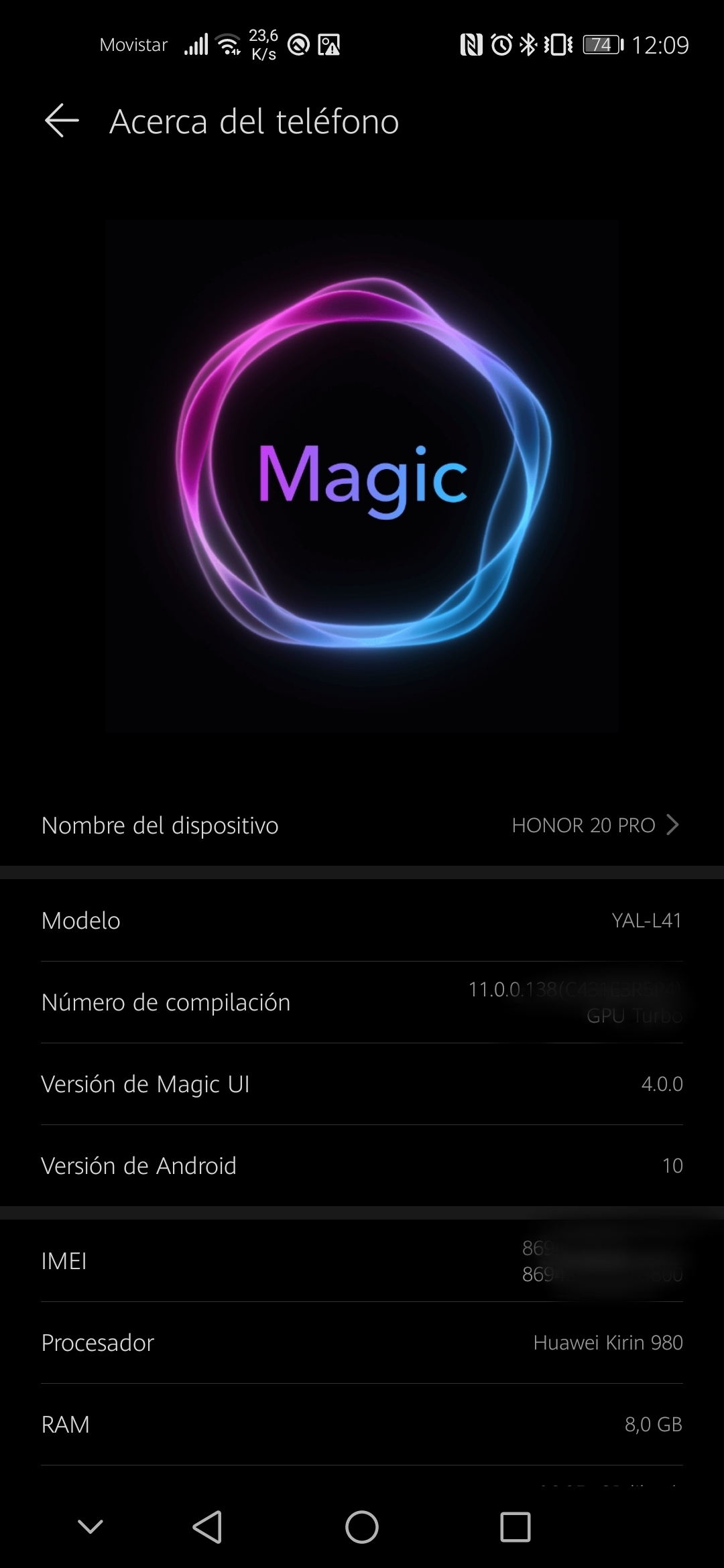724x1568 pixels.
Task: Tap the alarm clock status icon
Action: (501, 44)
